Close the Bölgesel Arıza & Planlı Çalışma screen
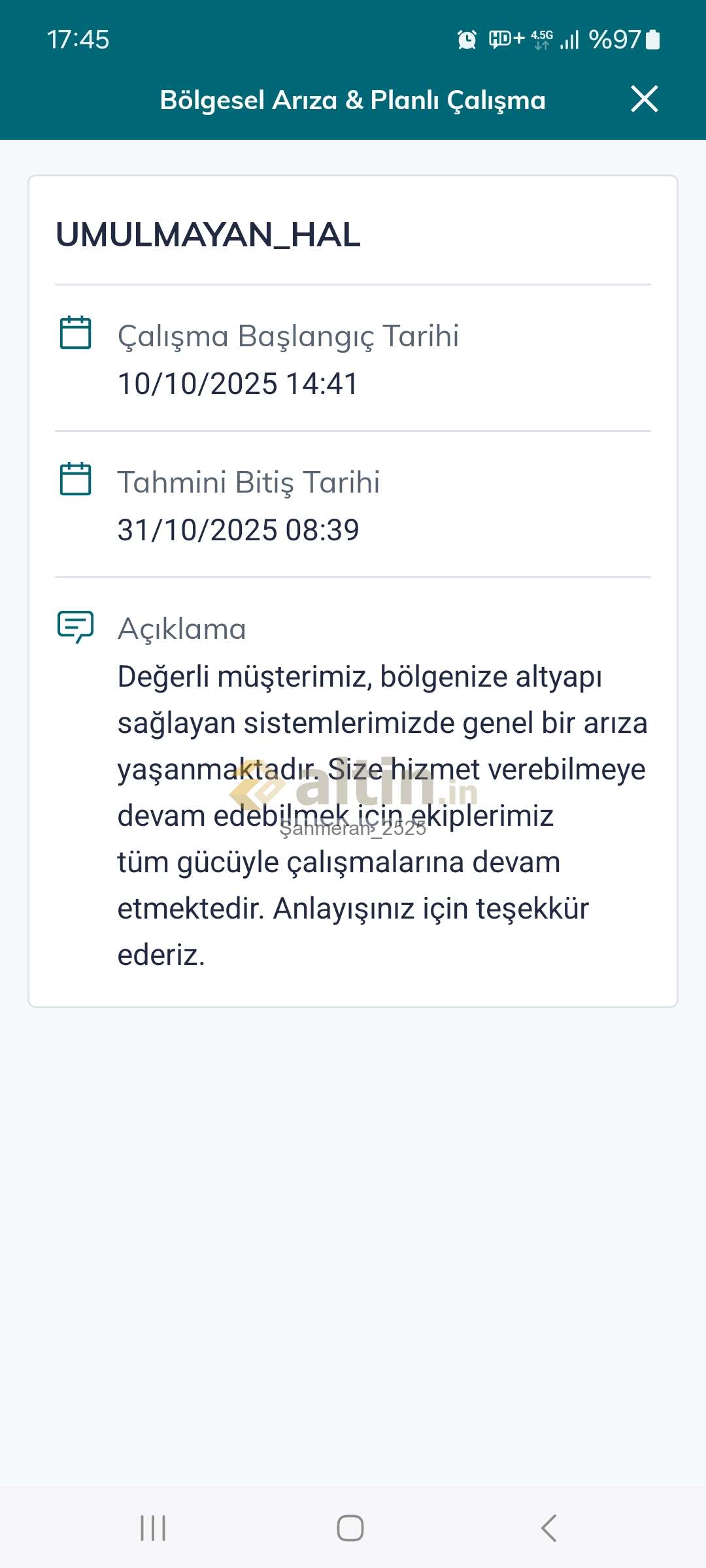This screenshot has width=706, height=1568. click(x=644, y=99)
